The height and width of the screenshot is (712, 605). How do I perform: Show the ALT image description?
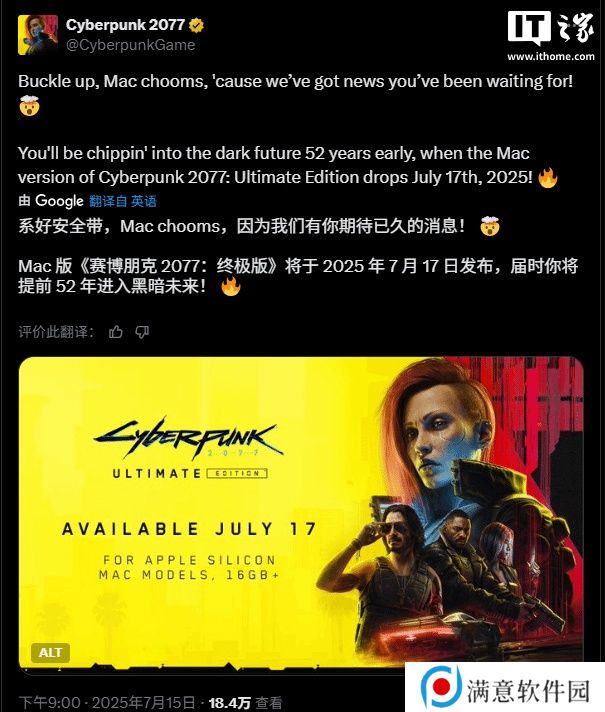coord(49,652)
